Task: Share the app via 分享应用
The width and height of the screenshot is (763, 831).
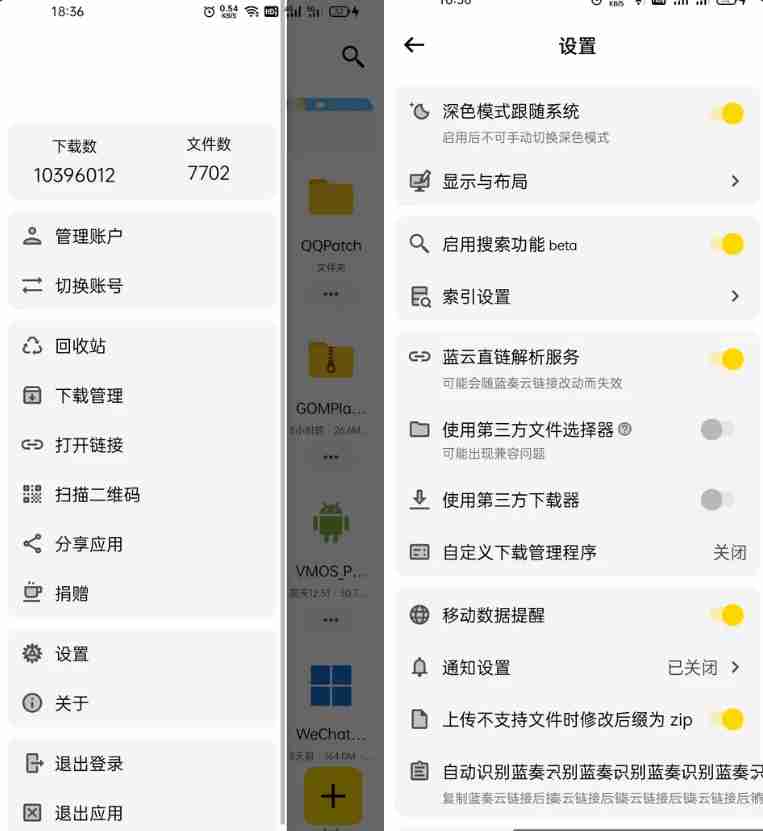Action: pyautogui.click(x=88, y=544)
